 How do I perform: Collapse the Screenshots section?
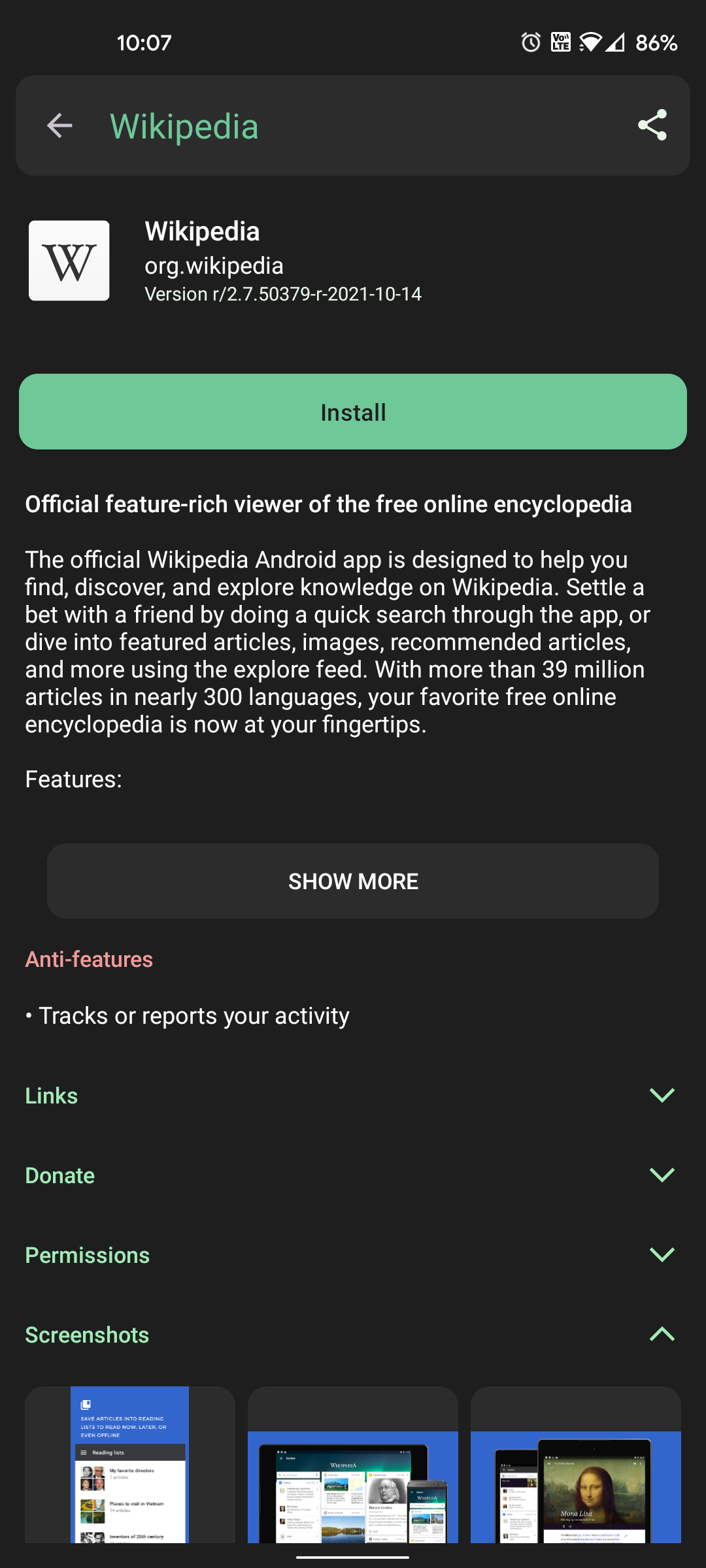353,1335
